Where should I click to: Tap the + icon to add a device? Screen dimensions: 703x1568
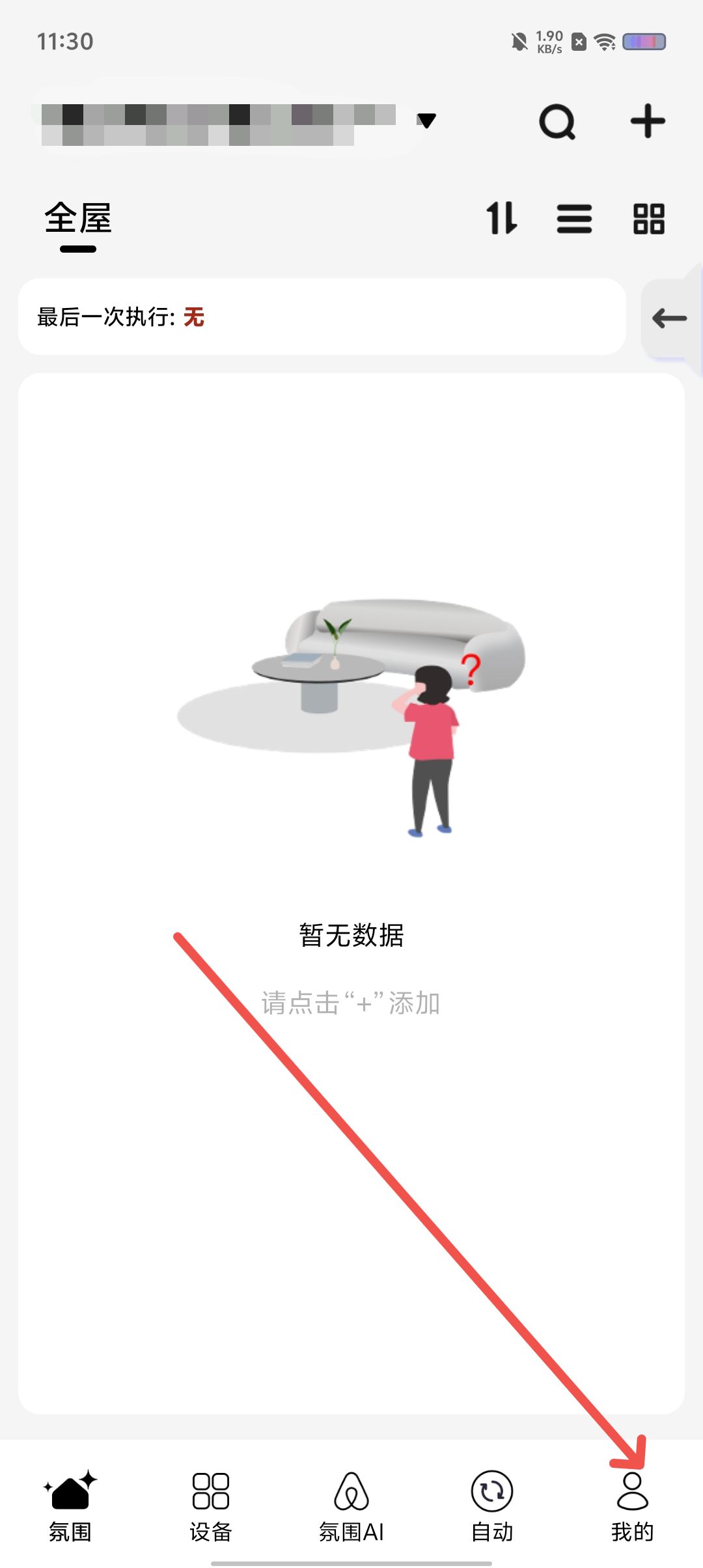[647, 120]
